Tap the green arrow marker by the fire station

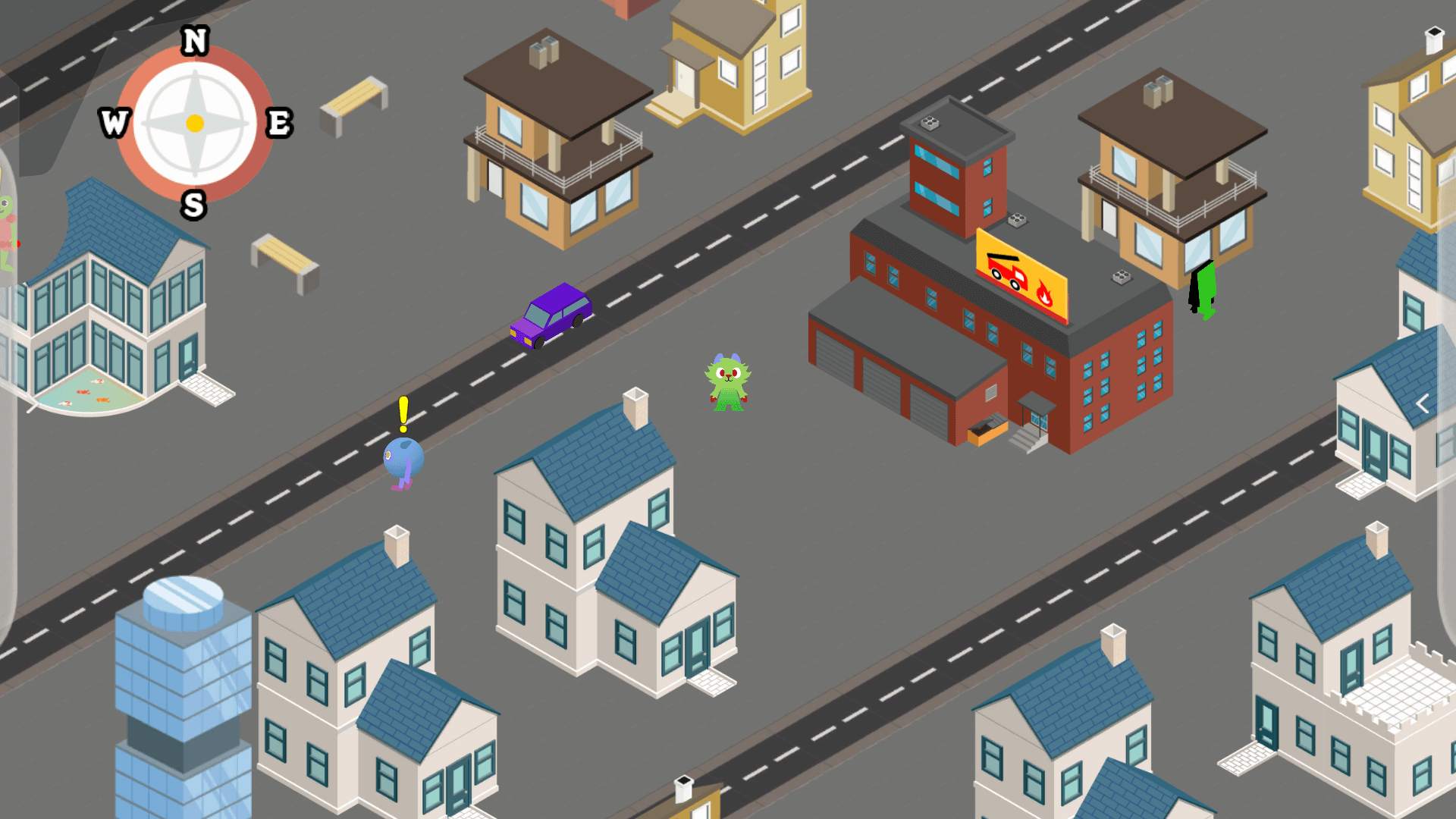[x=1203, y=290]
